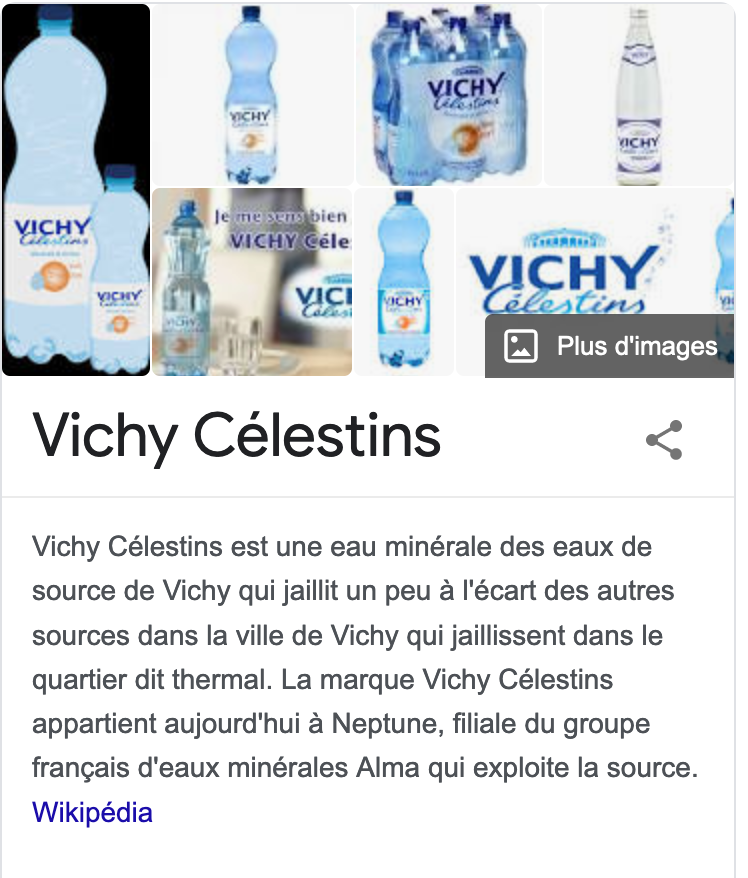Open the glass bottle image
This screenshot has width=748, height=878.
point(638,95)
